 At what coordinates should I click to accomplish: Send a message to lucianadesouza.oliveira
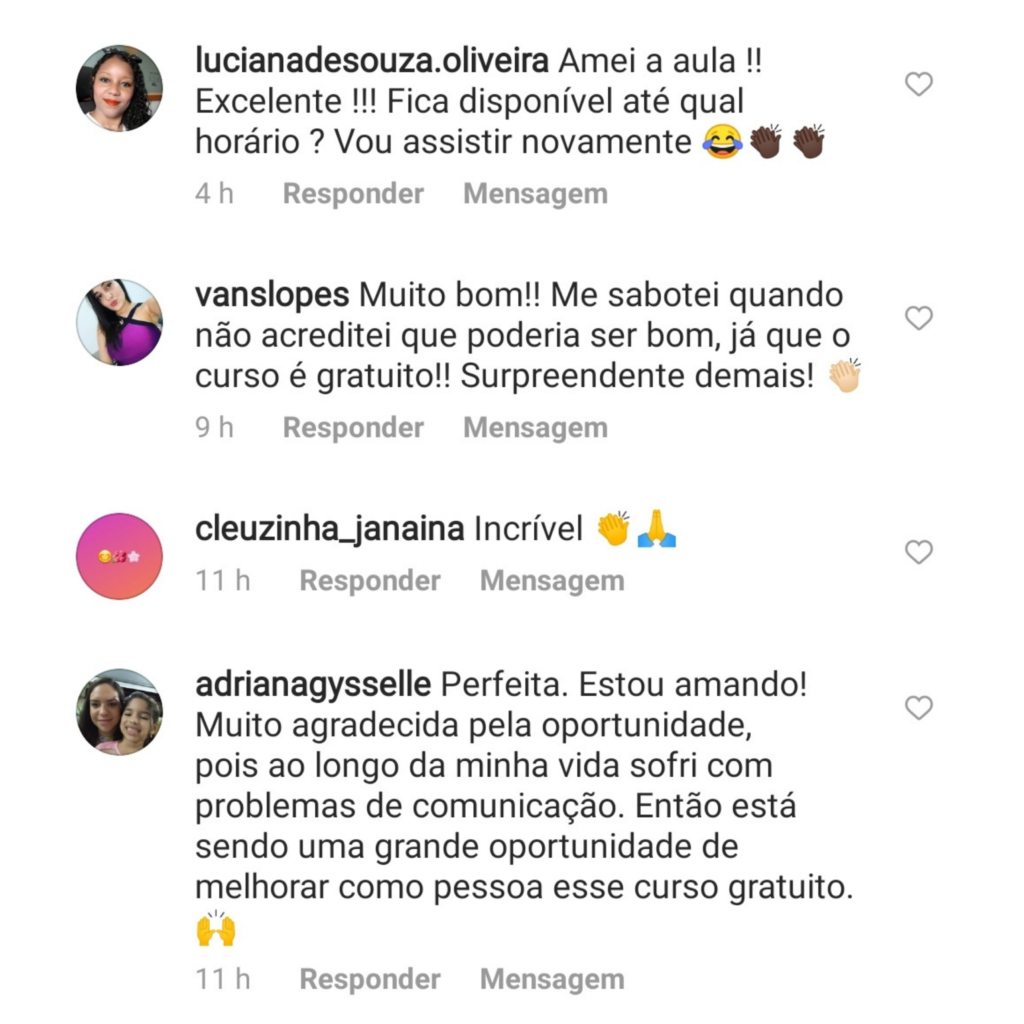[x=536, y=194]
